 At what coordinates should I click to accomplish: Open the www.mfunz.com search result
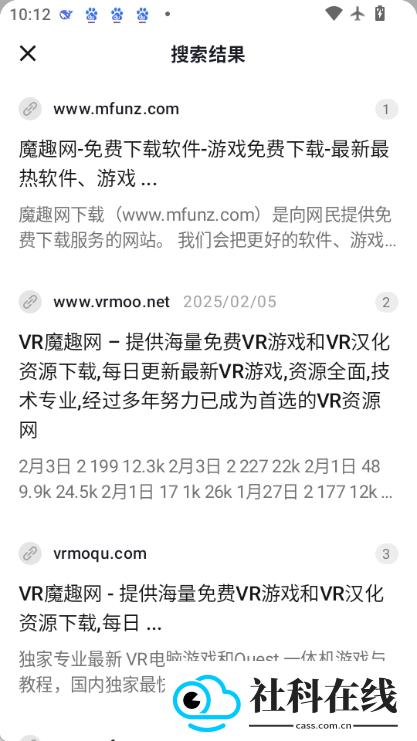pos(208,175)
